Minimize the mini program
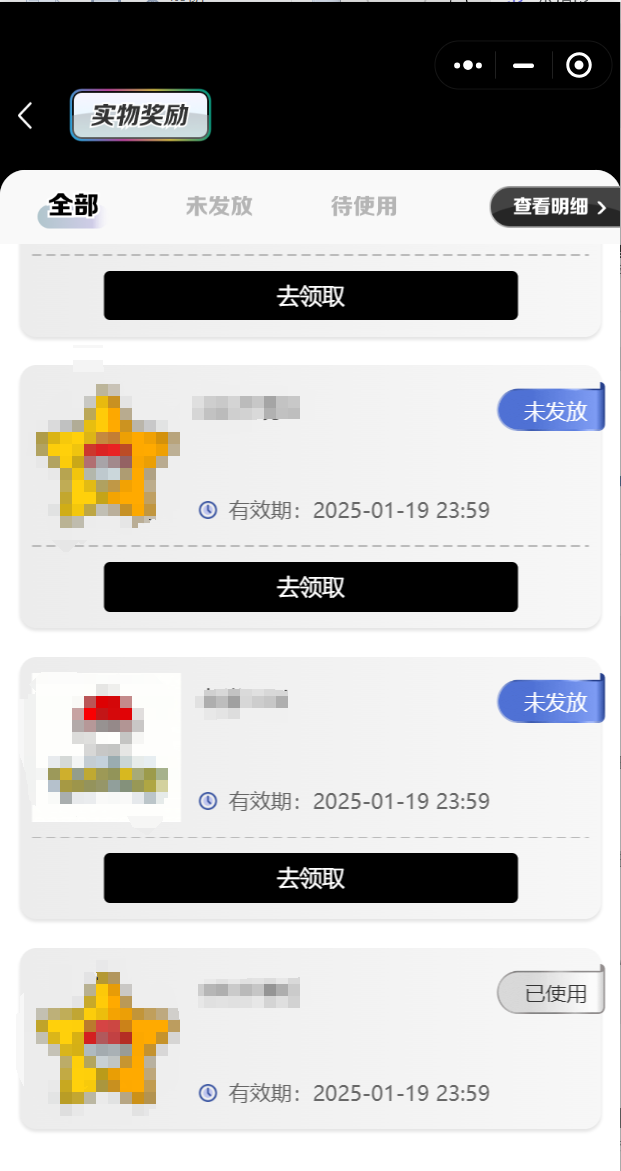621x1171 pixels. tap(523, 66)
